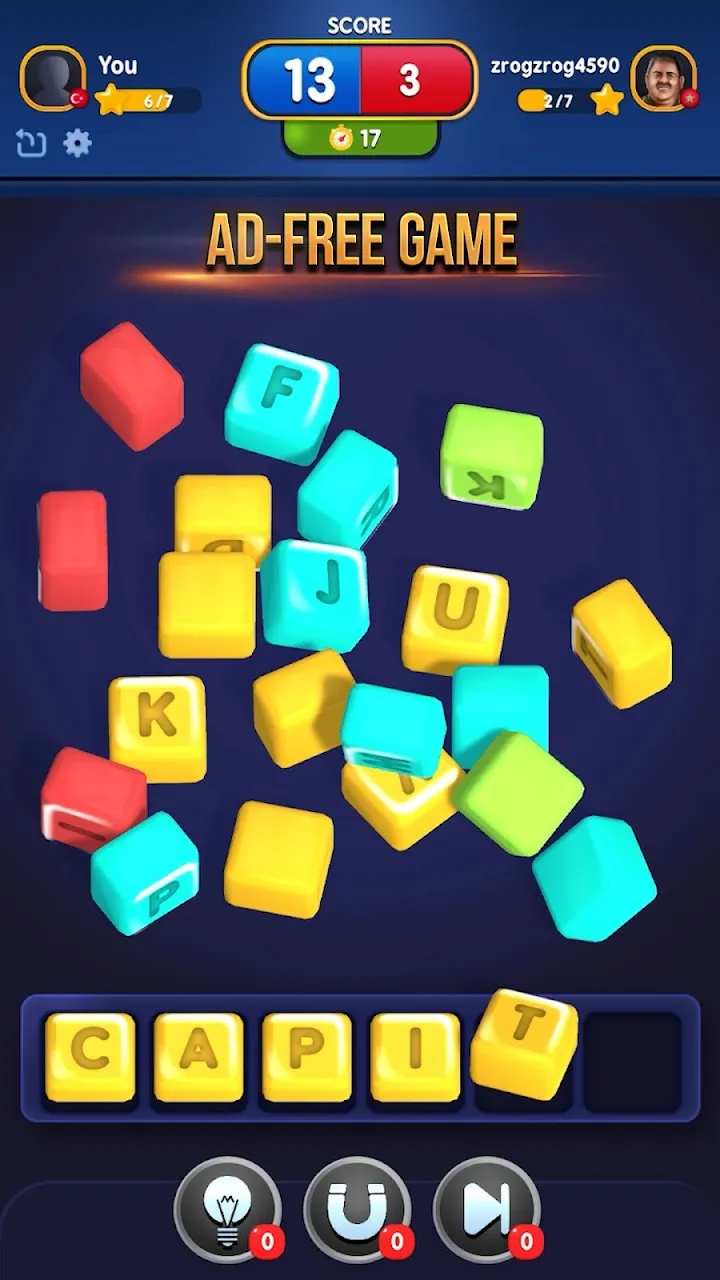Use the lightbulb hint power-up
The height and width of the screenshot is (1280, 720).
(x=227, y=1210)
